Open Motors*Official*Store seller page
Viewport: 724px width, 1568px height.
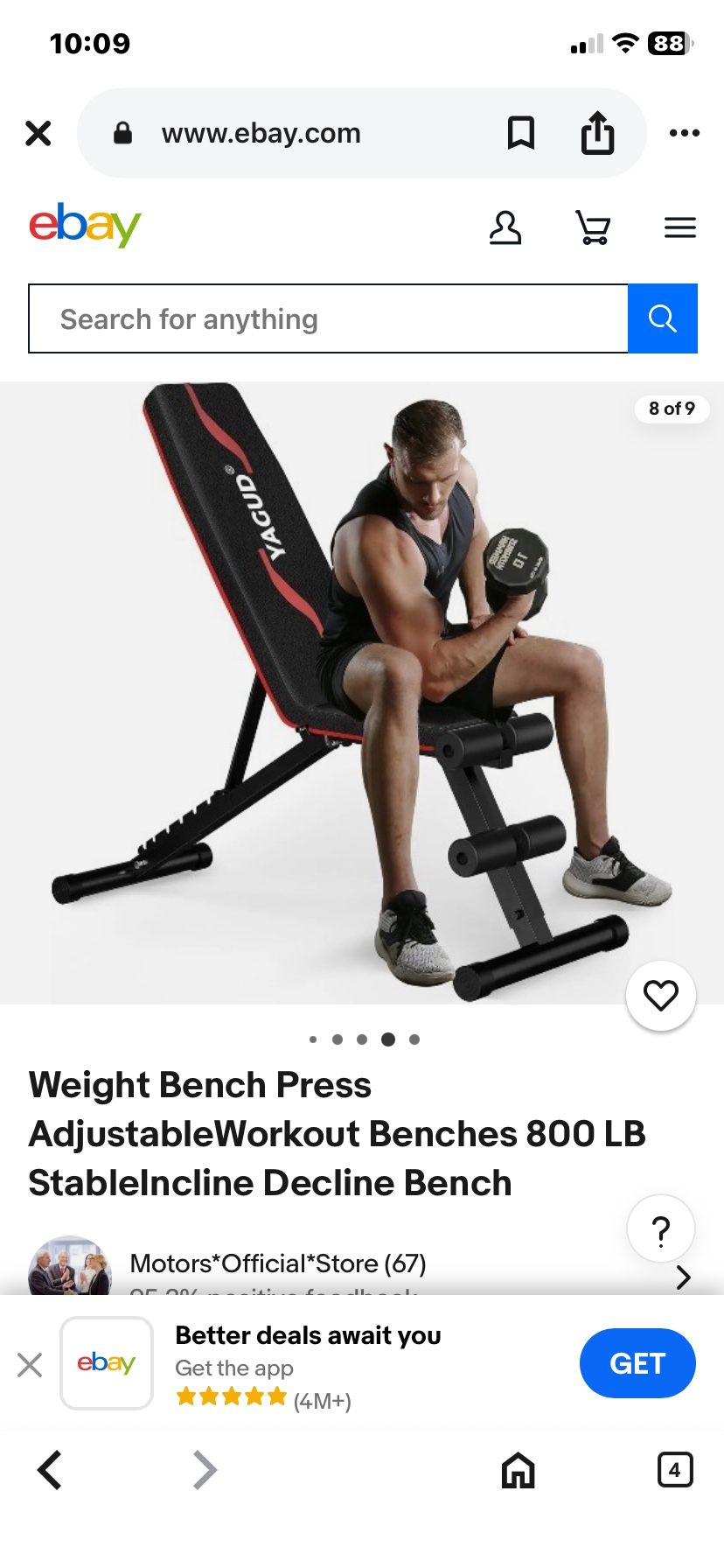(277, 1263)
